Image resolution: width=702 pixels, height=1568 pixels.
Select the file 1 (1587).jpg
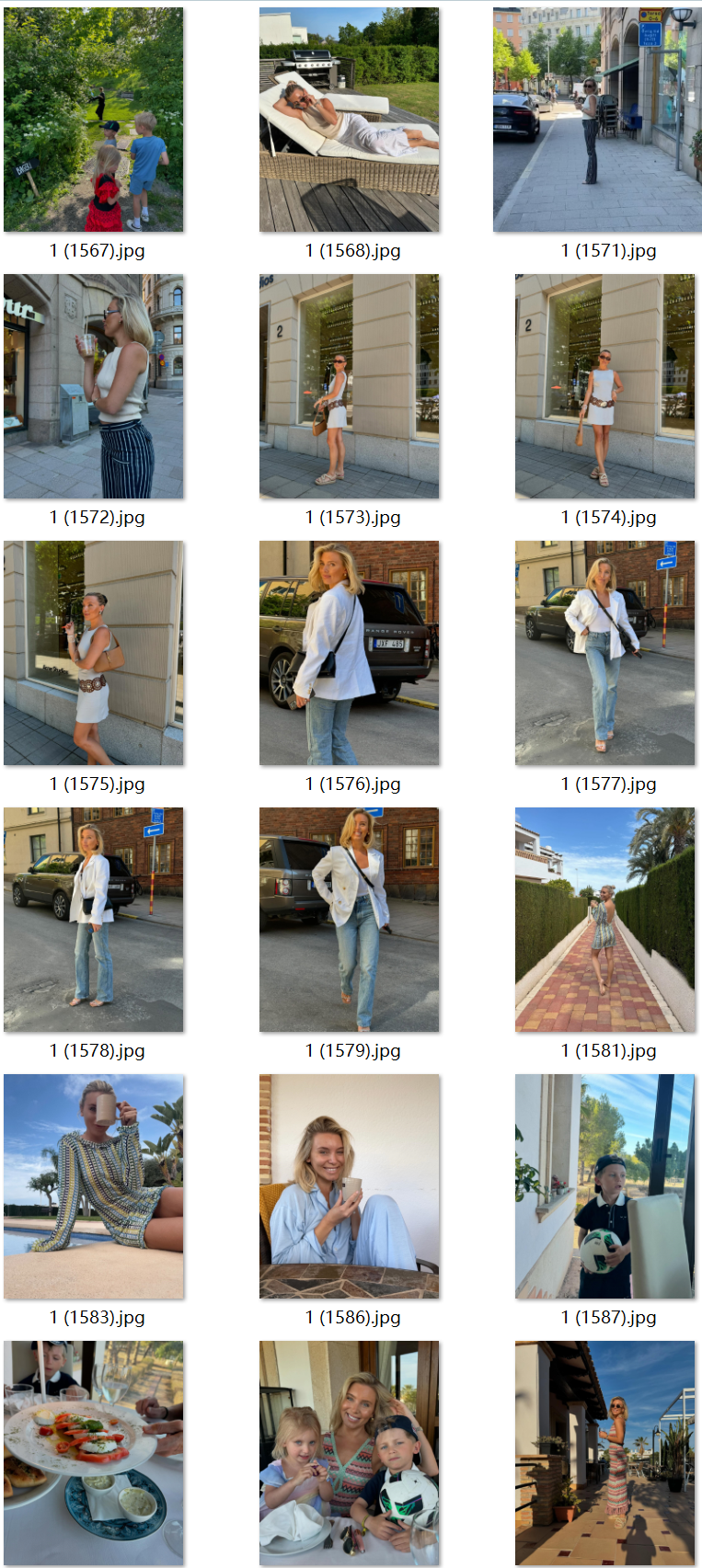click(x=604, y=1186)
